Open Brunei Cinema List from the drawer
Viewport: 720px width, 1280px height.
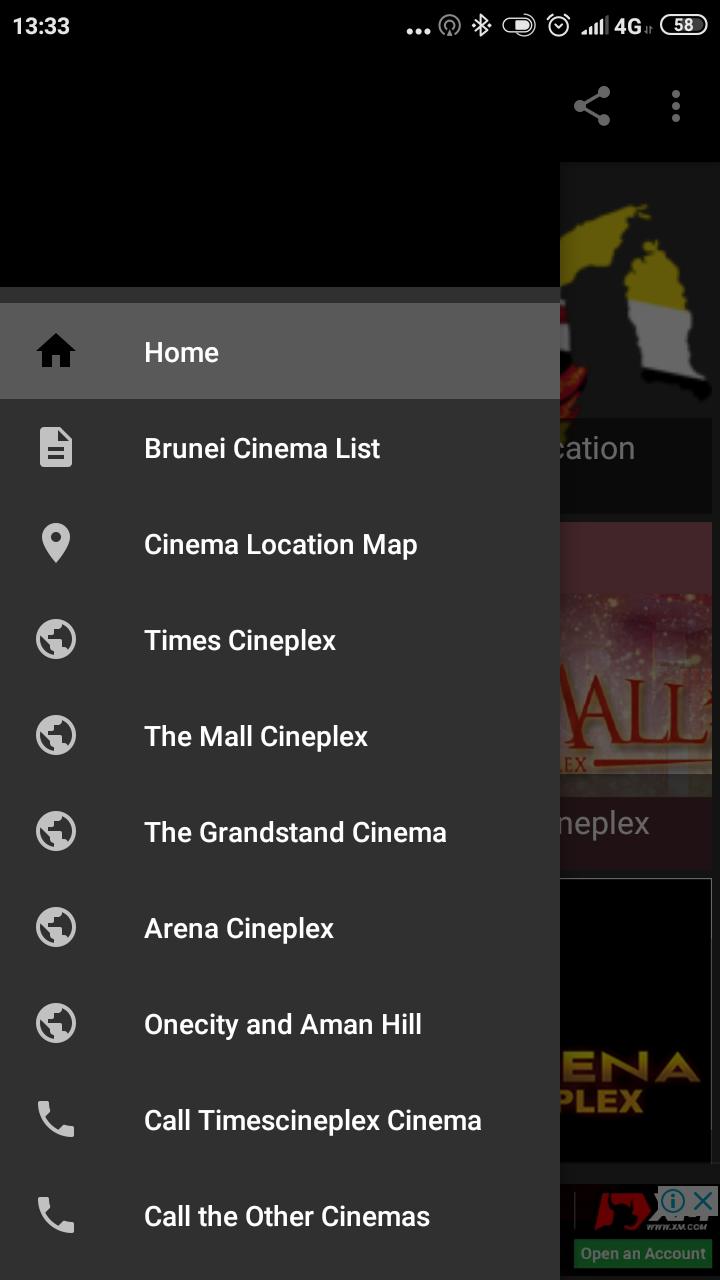pyautogui.click(x=263, y=447)
